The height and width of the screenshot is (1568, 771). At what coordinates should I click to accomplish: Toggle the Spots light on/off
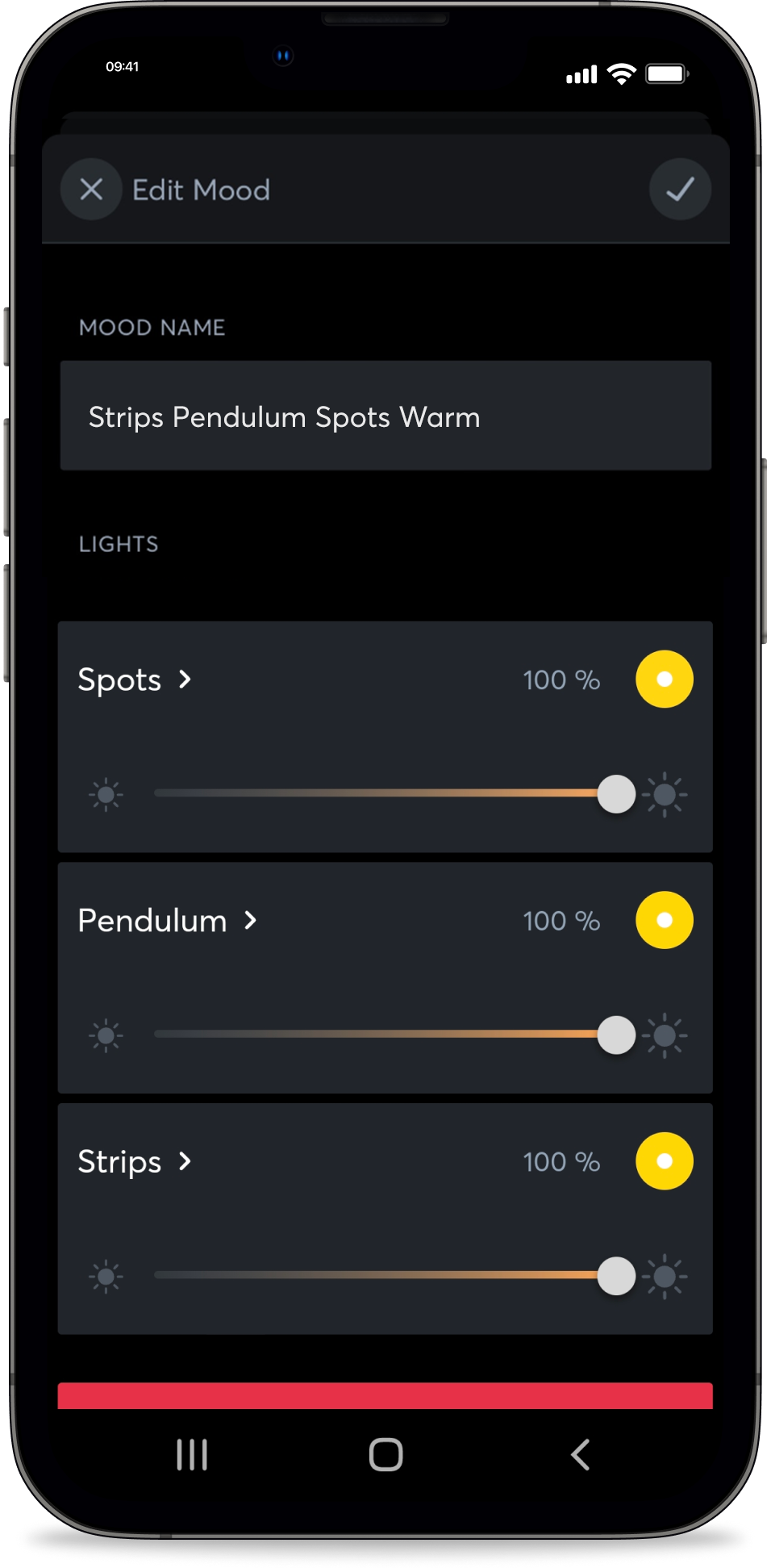(x=664, y=679)
